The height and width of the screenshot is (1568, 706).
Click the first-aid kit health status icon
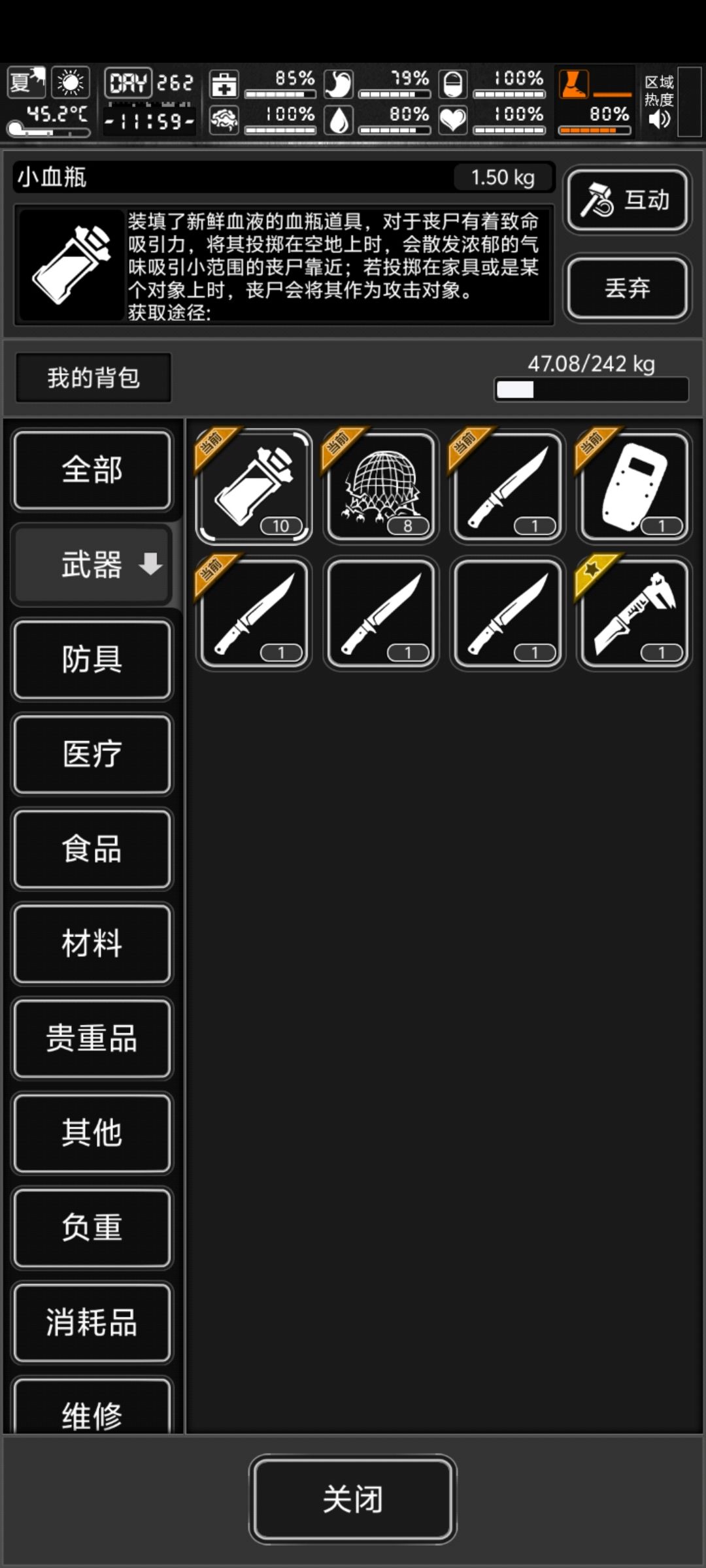coord(224,85)
